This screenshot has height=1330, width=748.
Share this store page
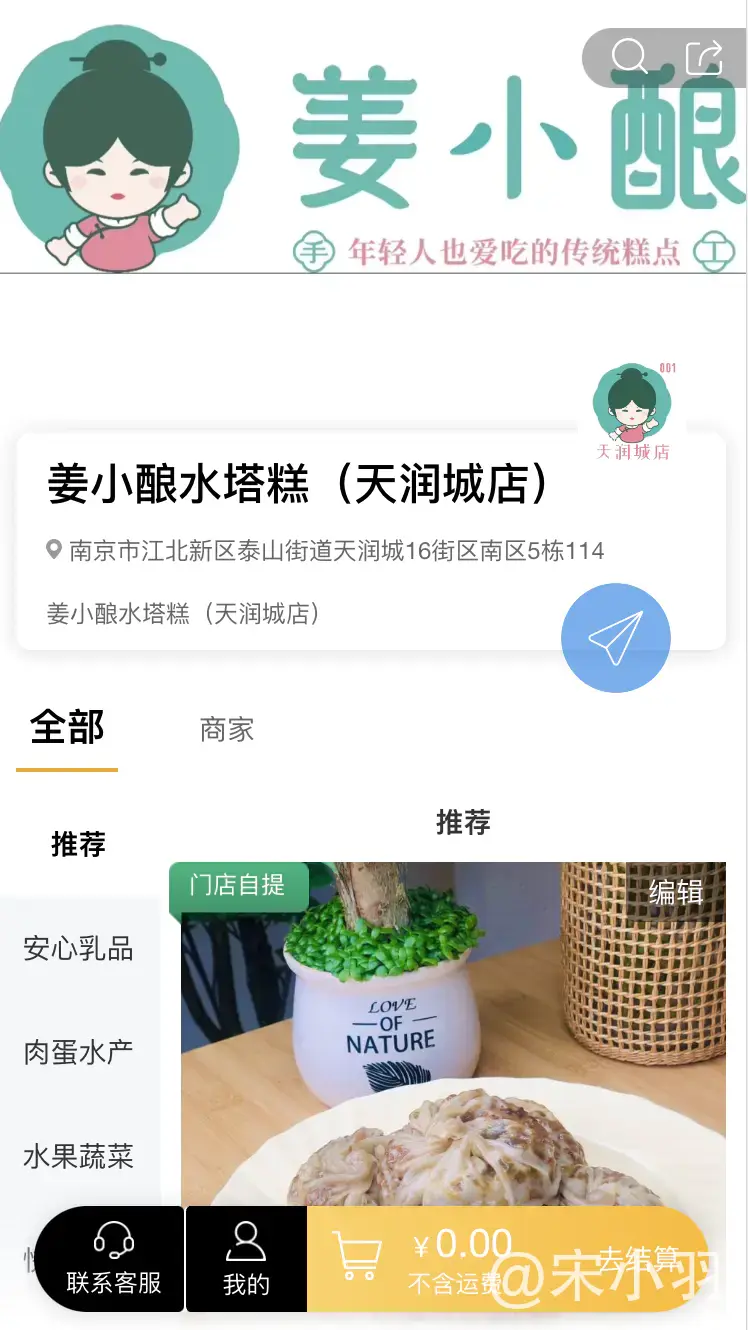[704, 57]
